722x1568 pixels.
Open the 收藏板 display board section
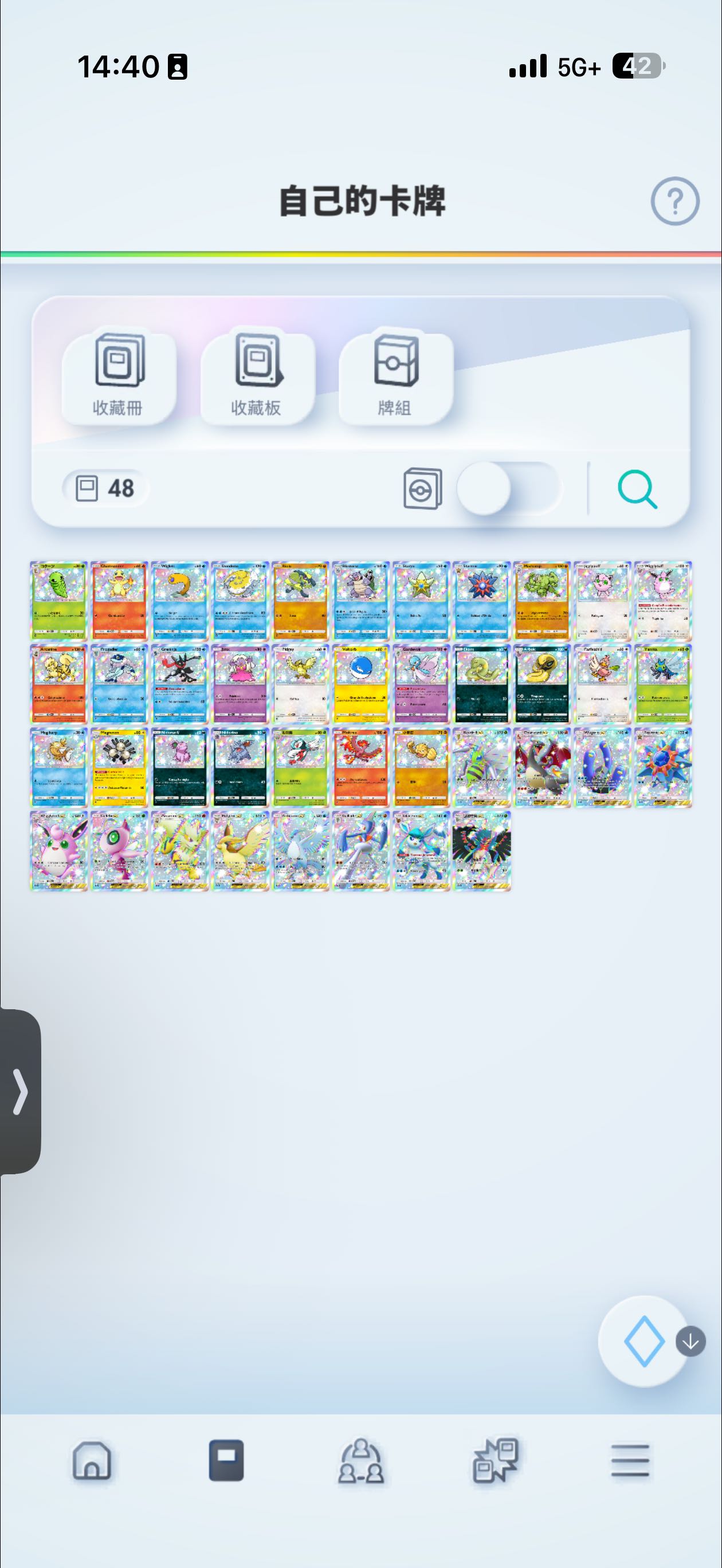coord(256,375)
